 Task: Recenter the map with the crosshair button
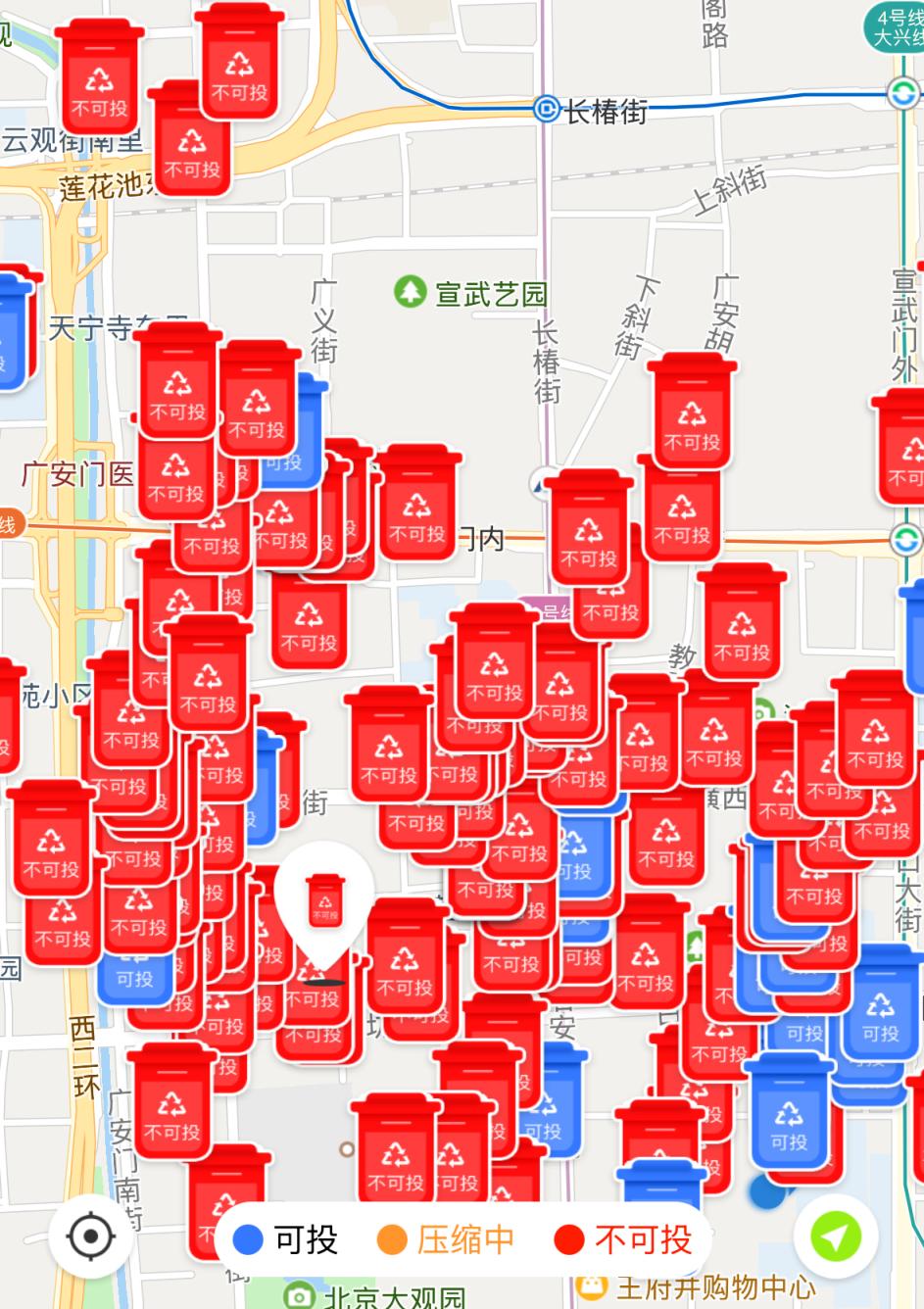[x=90, y=1236]
